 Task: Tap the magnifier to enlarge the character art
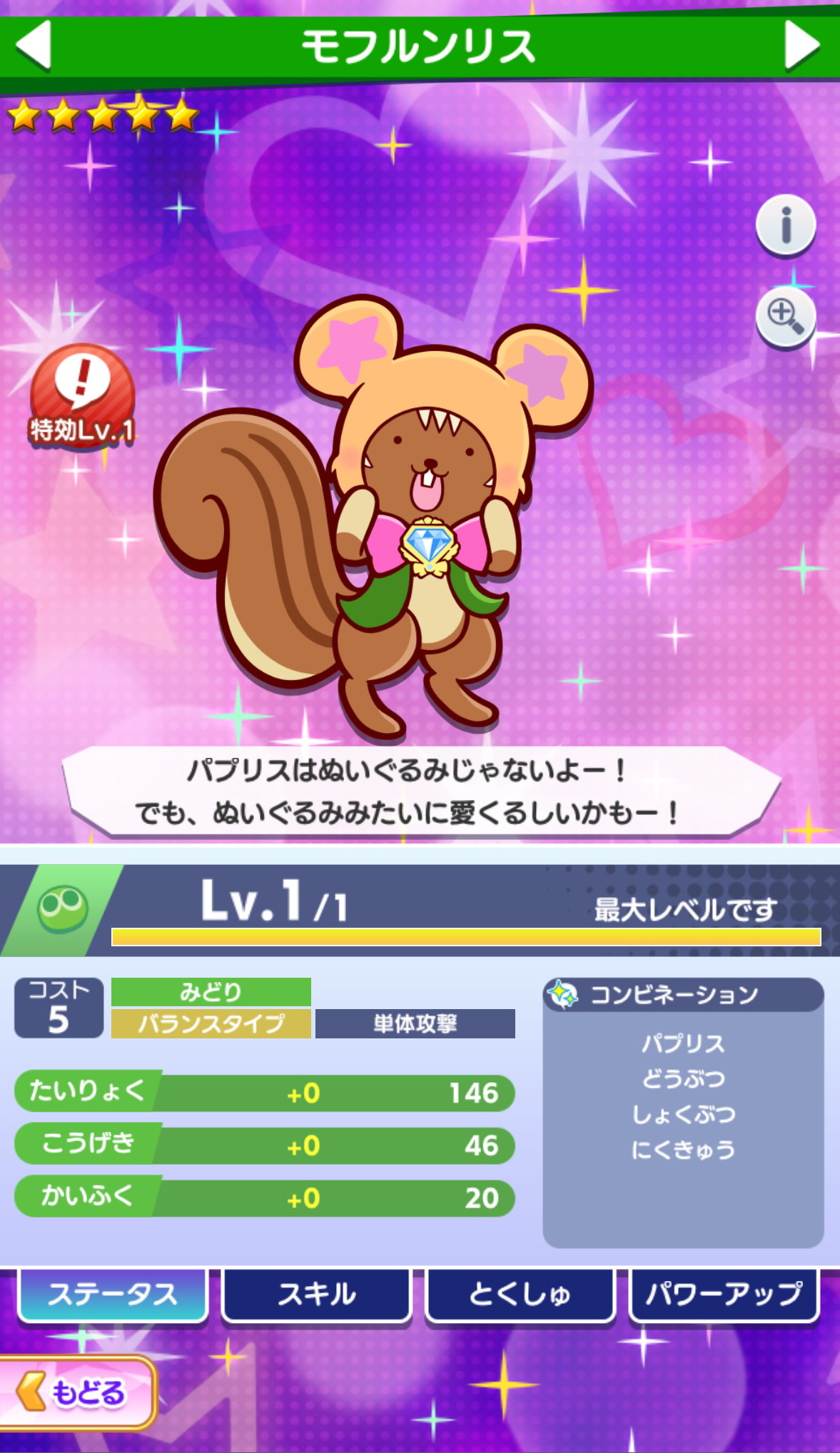click(x=786, y=315)
